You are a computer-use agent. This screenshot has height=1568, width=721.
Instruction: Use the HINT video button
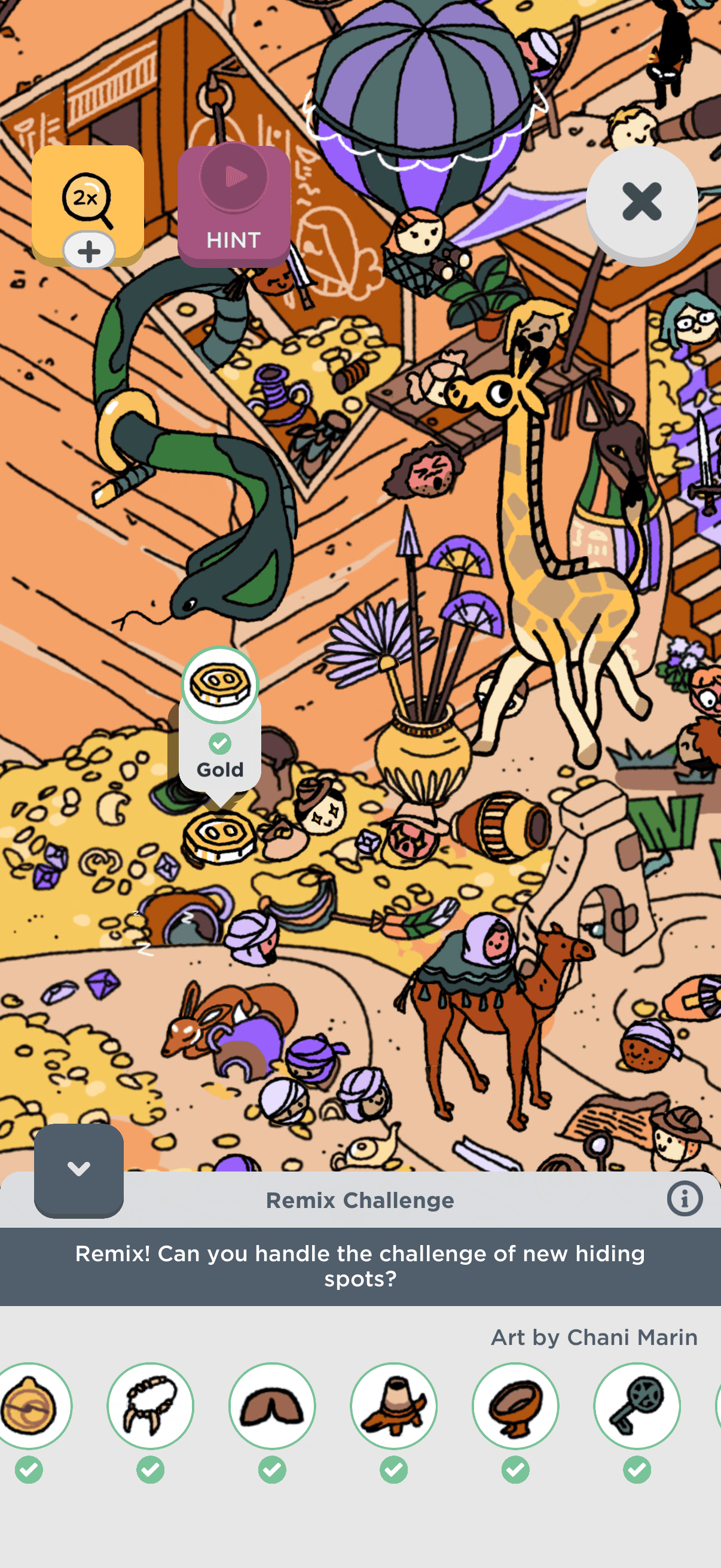click(234, 205)
